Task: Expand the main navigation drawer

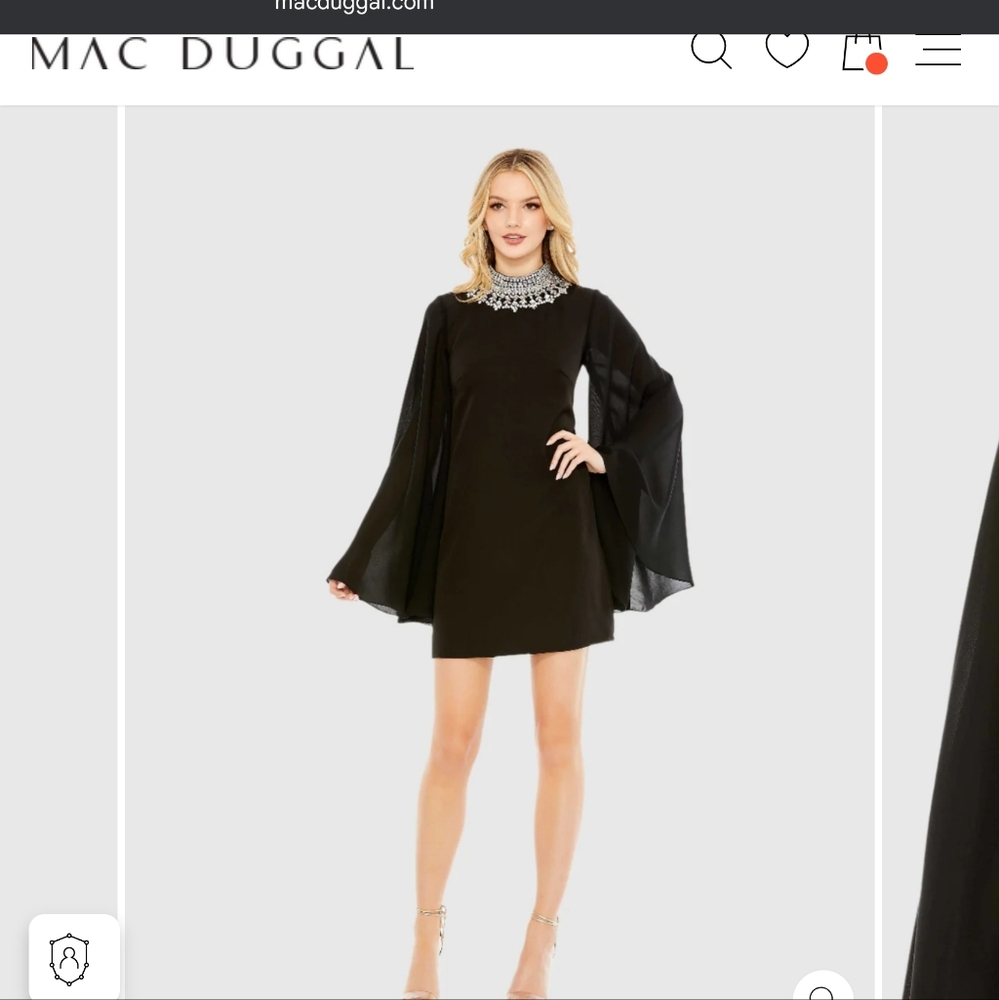Action: [937, 50]
